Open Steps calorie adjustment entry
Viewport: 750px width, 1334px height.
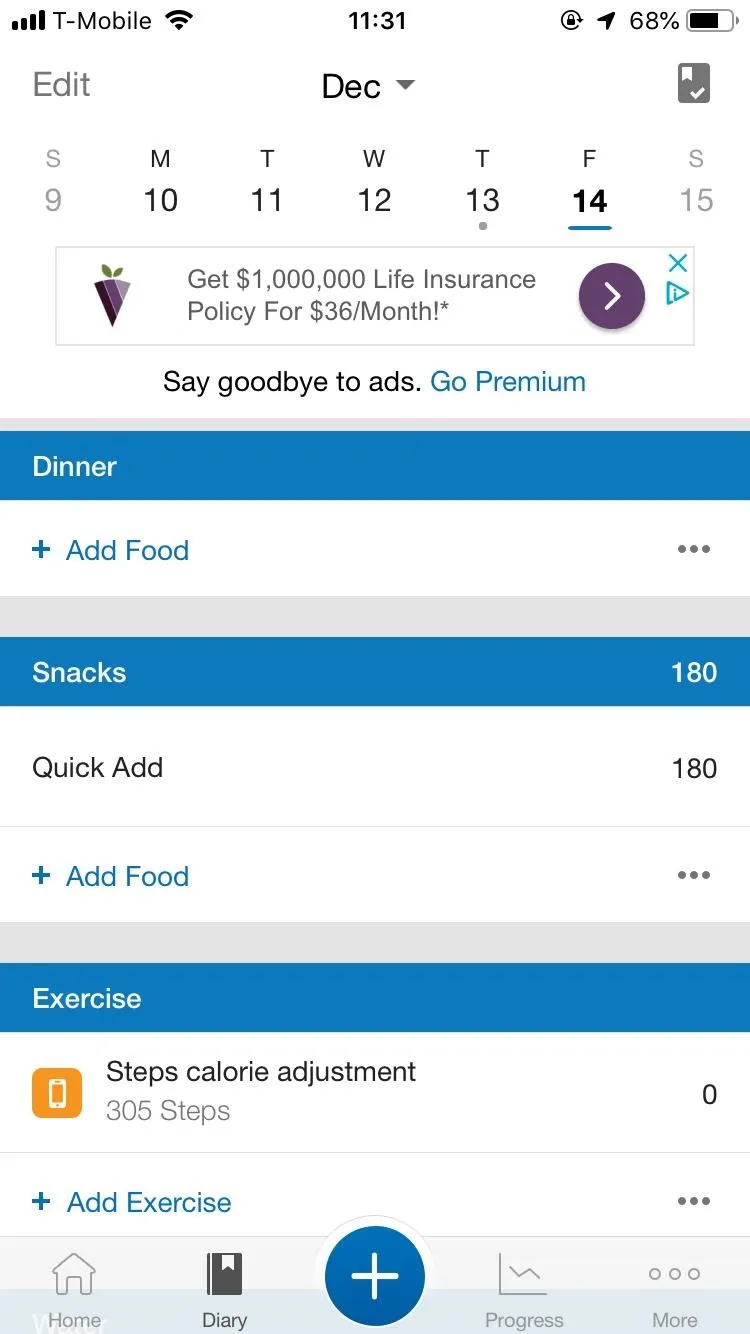[375, 1092]
